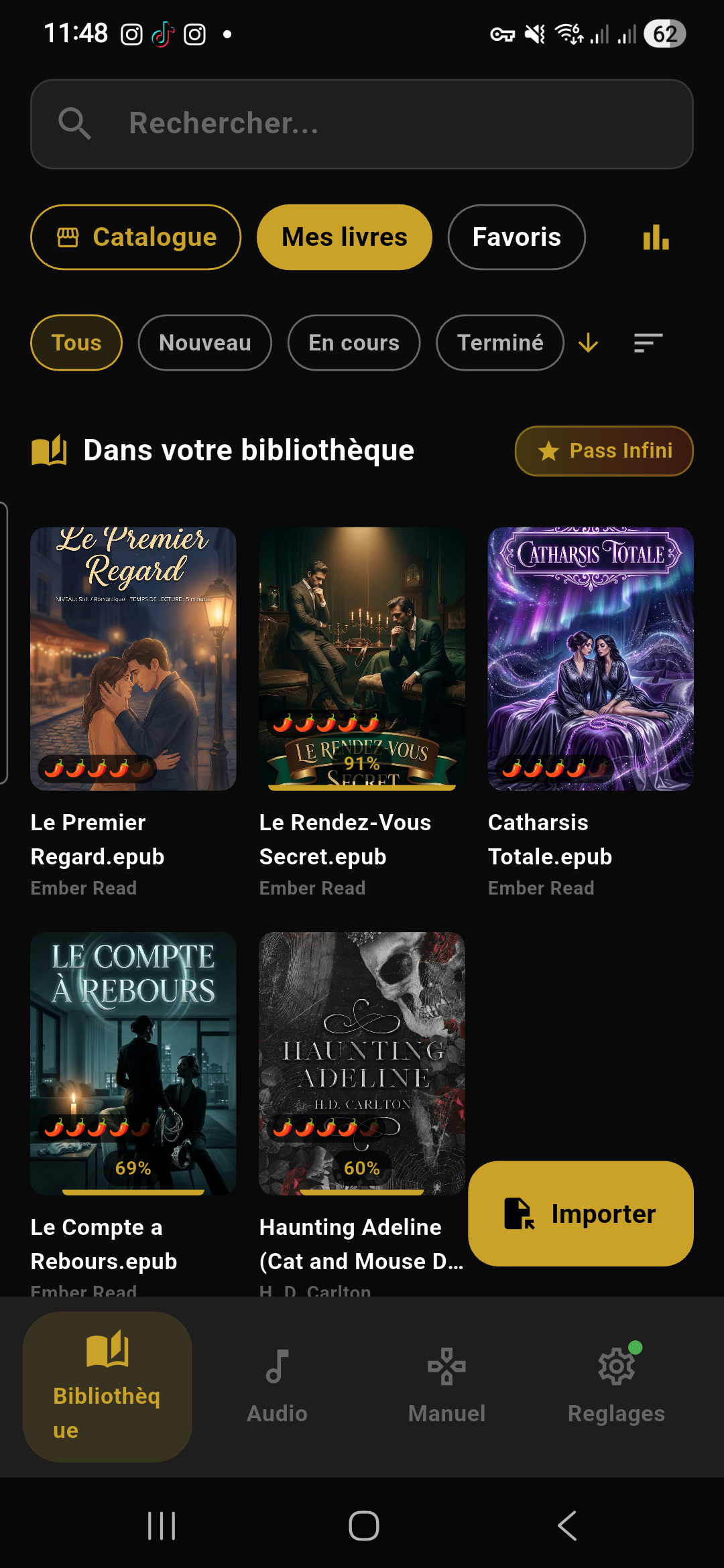Select the Audio music note icon
This screenshot has height=1568, width=724.
tap(277, 1365)
